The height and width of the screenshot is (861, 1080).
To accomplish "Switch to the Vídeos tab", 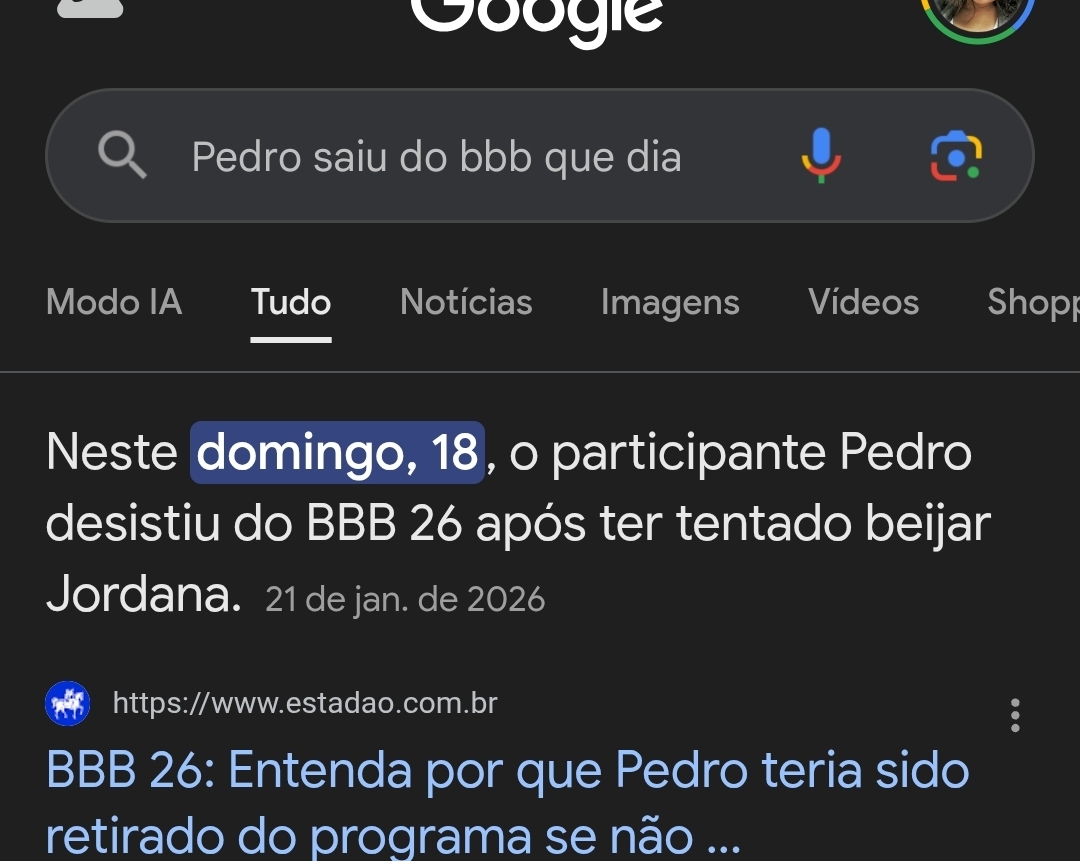I will pos(863,302).
